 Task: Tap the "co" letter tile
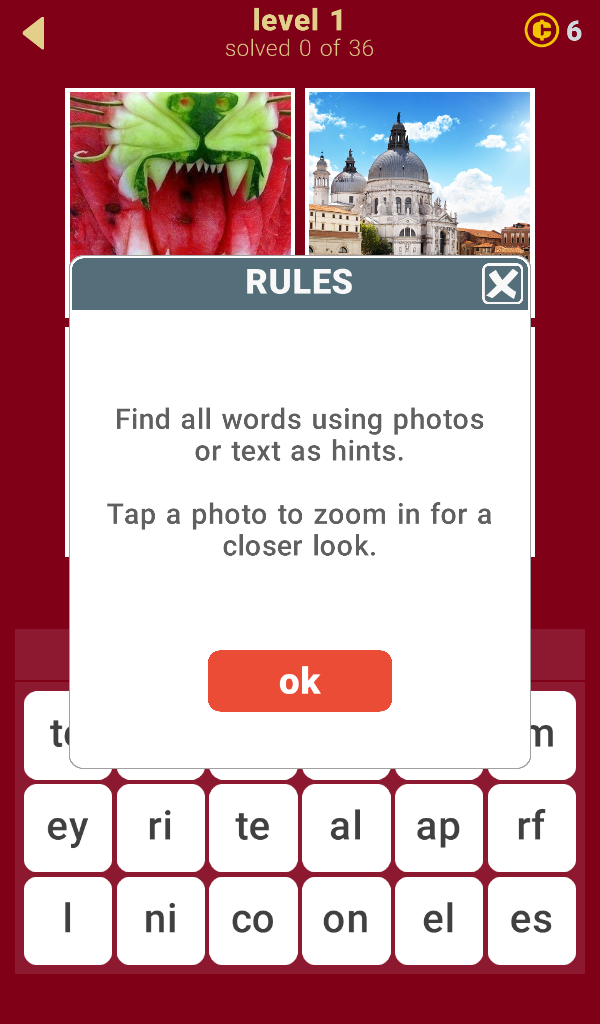pos(253,920)
